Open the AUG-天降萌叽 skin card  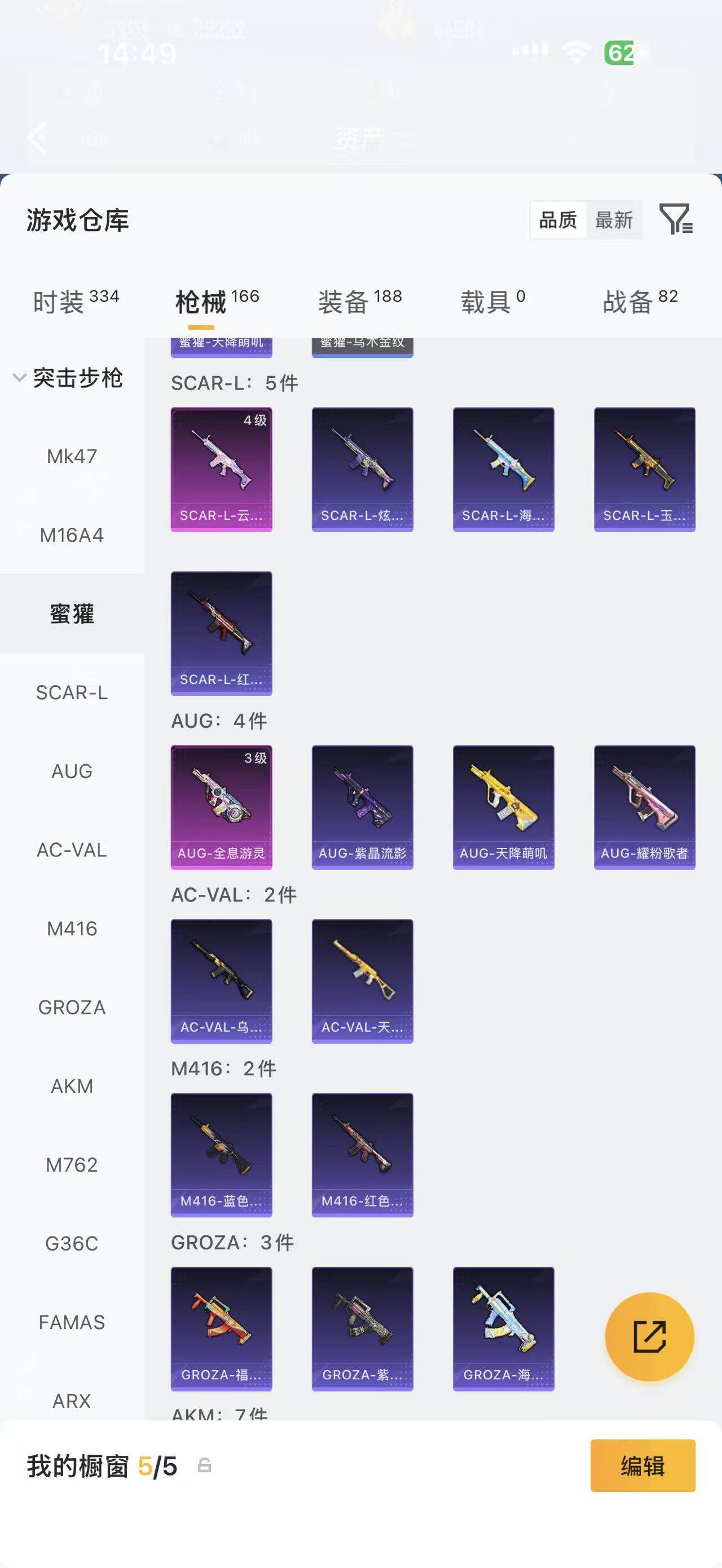click(504, 807)
